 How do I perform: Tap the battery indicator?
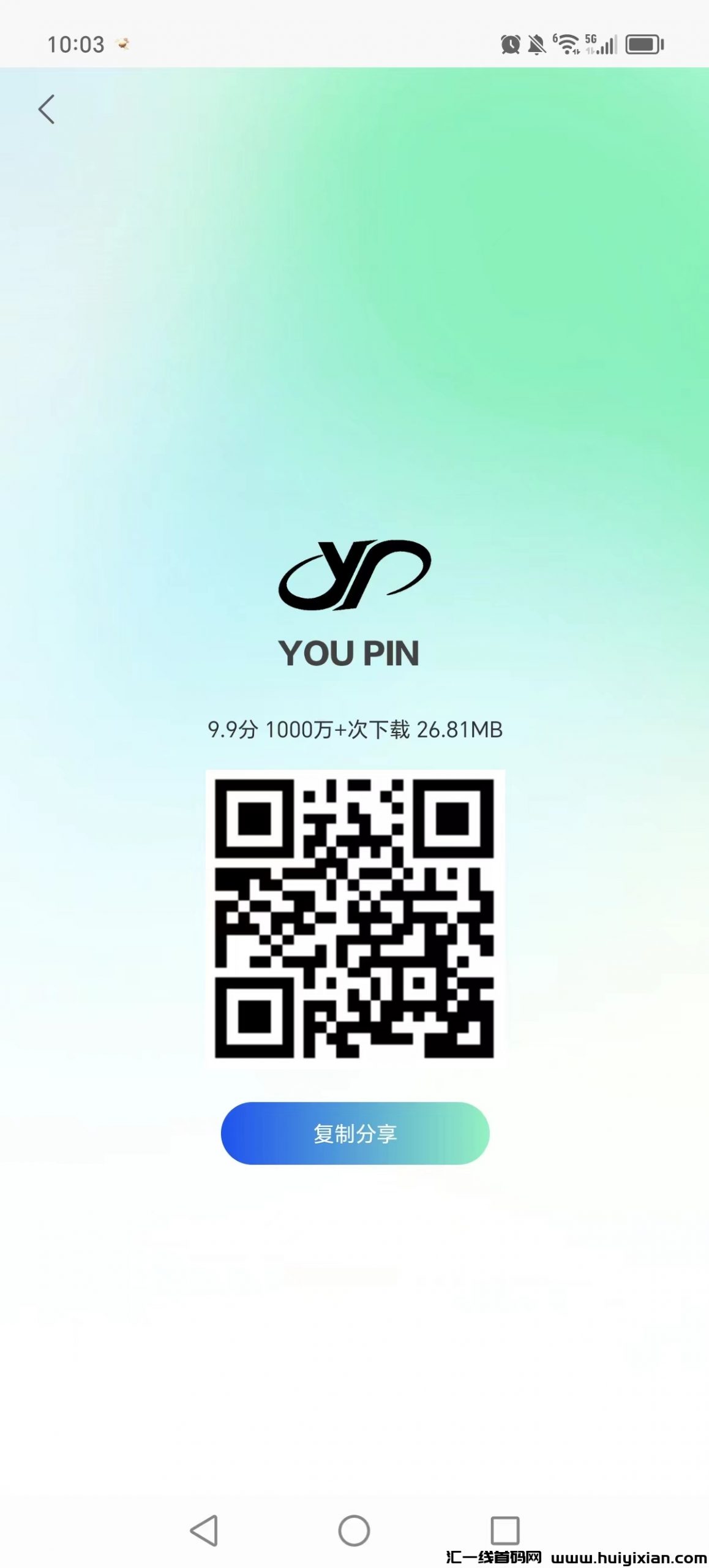(642, 44)
